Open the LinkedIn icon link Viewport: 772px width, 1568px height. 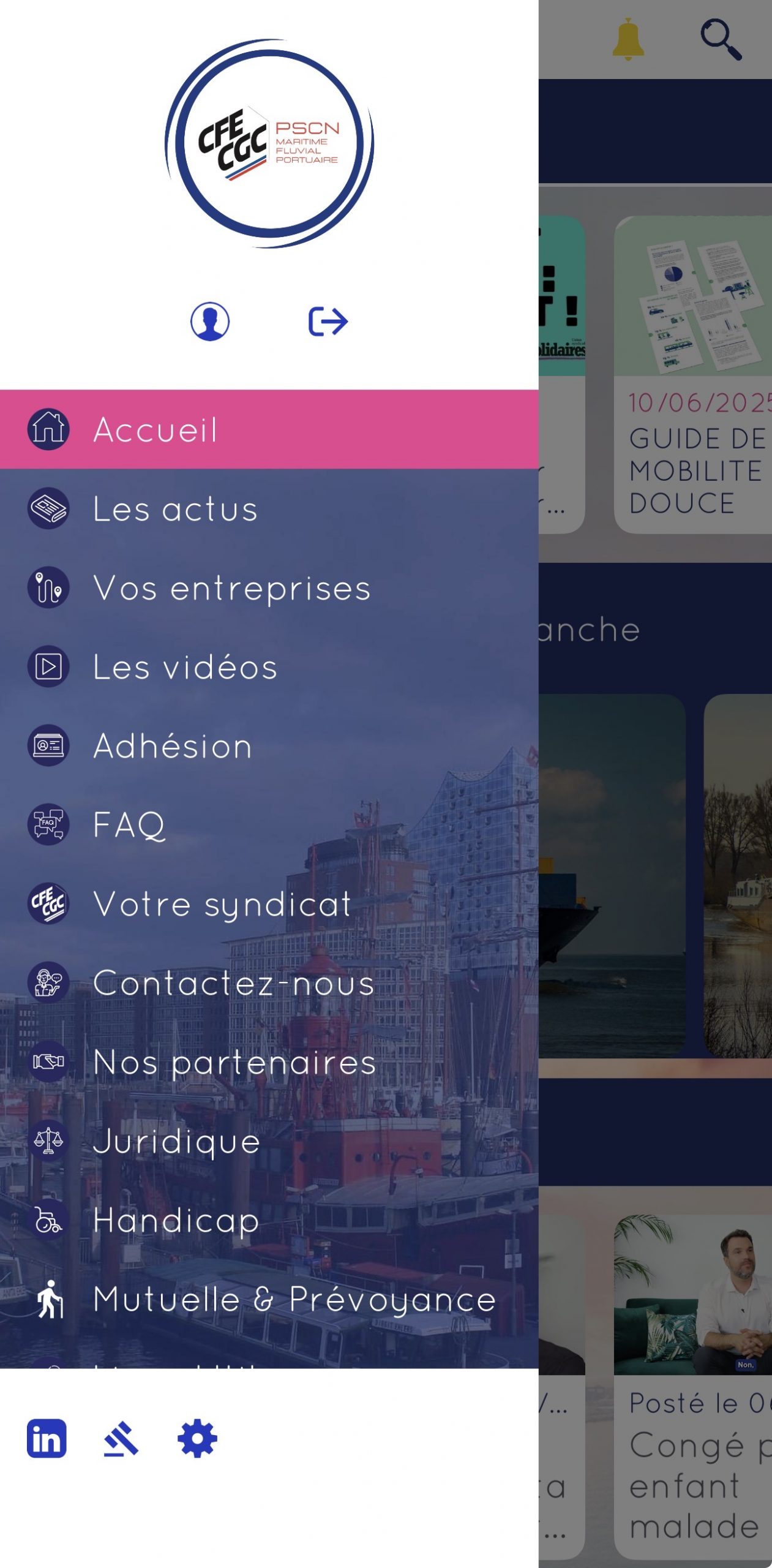point(47,1438)
